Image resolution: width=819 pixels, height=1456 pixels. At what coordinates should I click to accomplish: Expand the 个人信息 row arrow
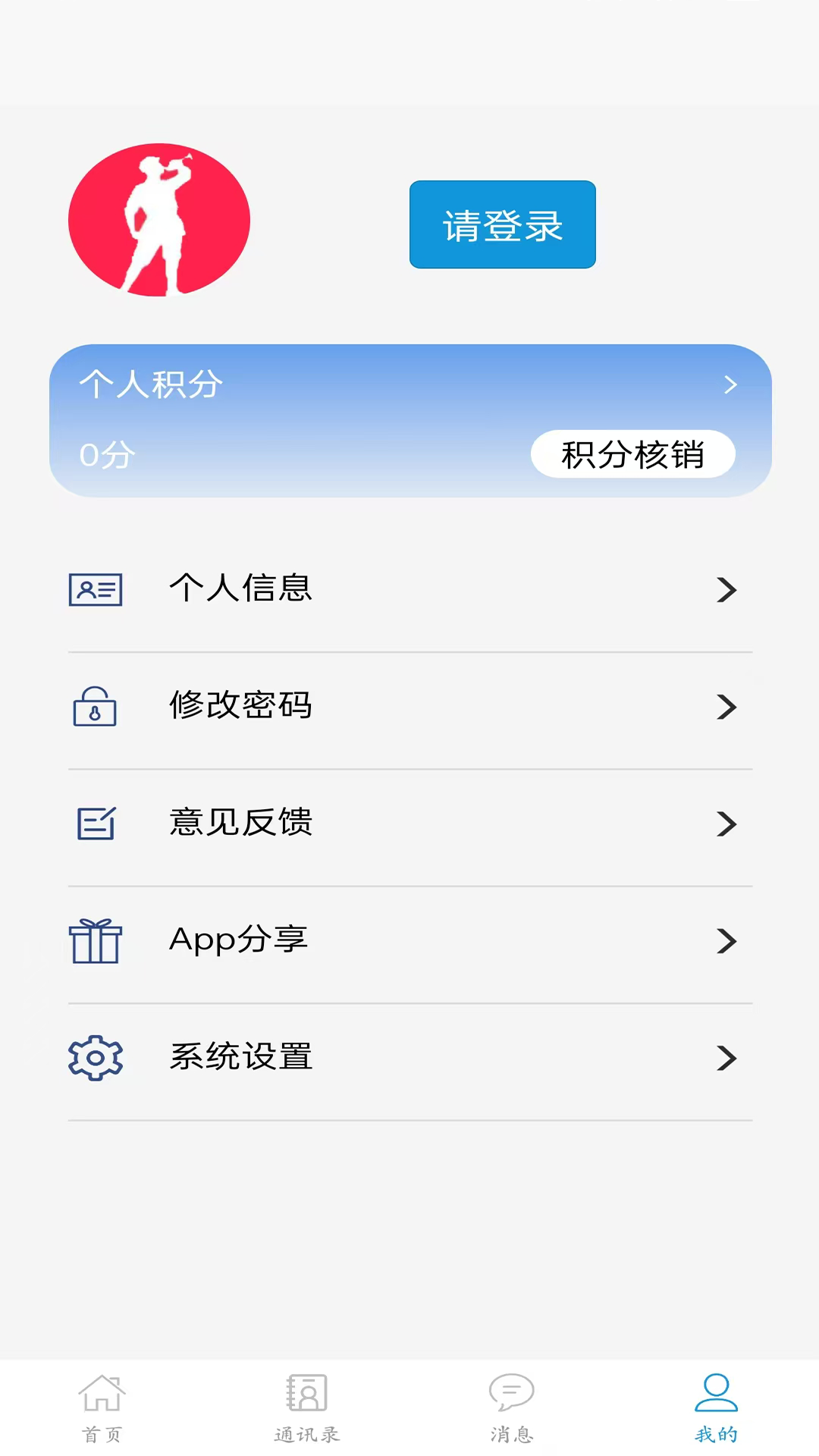coord(728,591)
